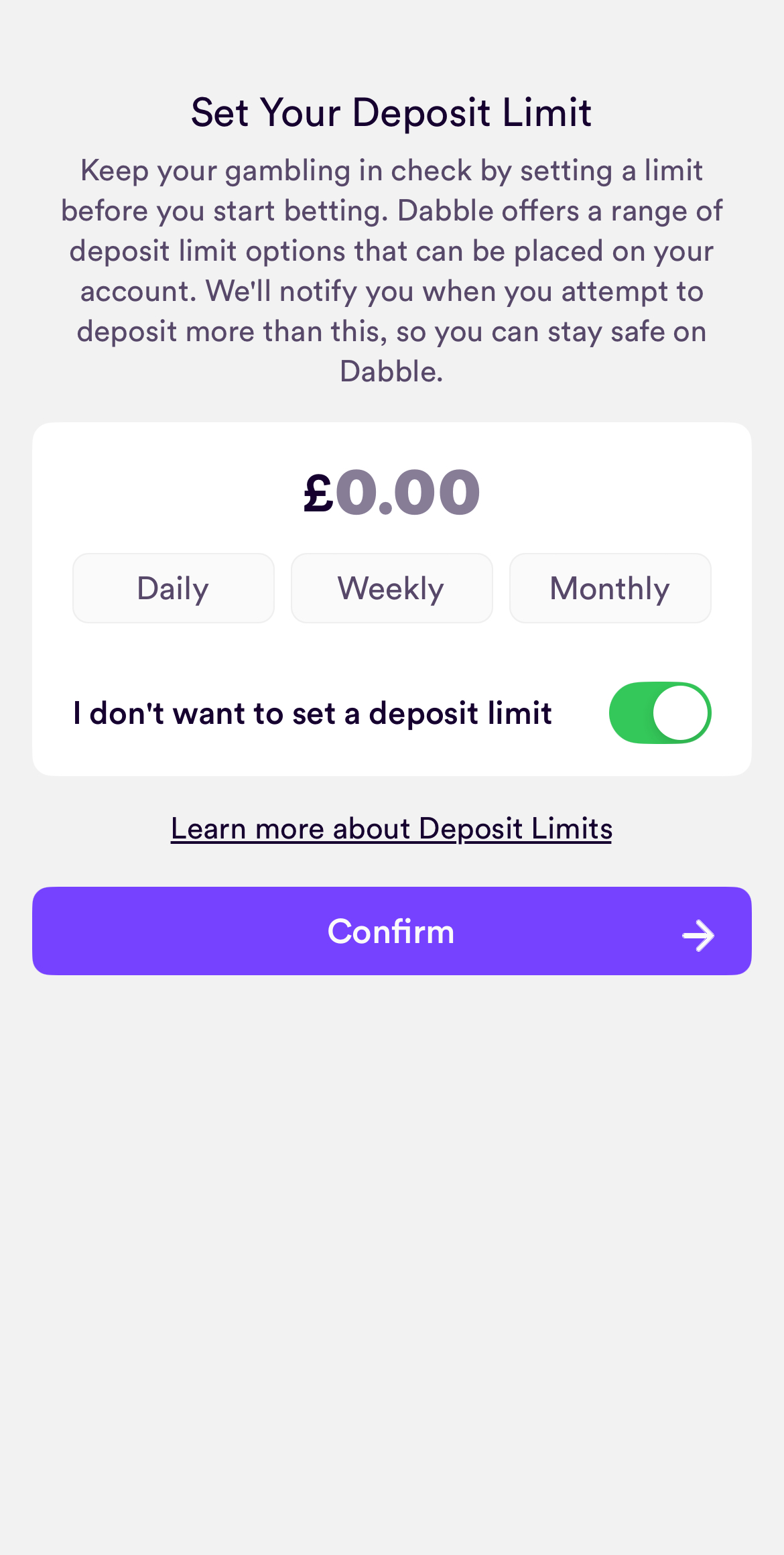Image resolution: width=784 pixels, height=1555 pixels.
Task: Toggle 'I don't want to set a deposit limit'
Action: [660, 712]
